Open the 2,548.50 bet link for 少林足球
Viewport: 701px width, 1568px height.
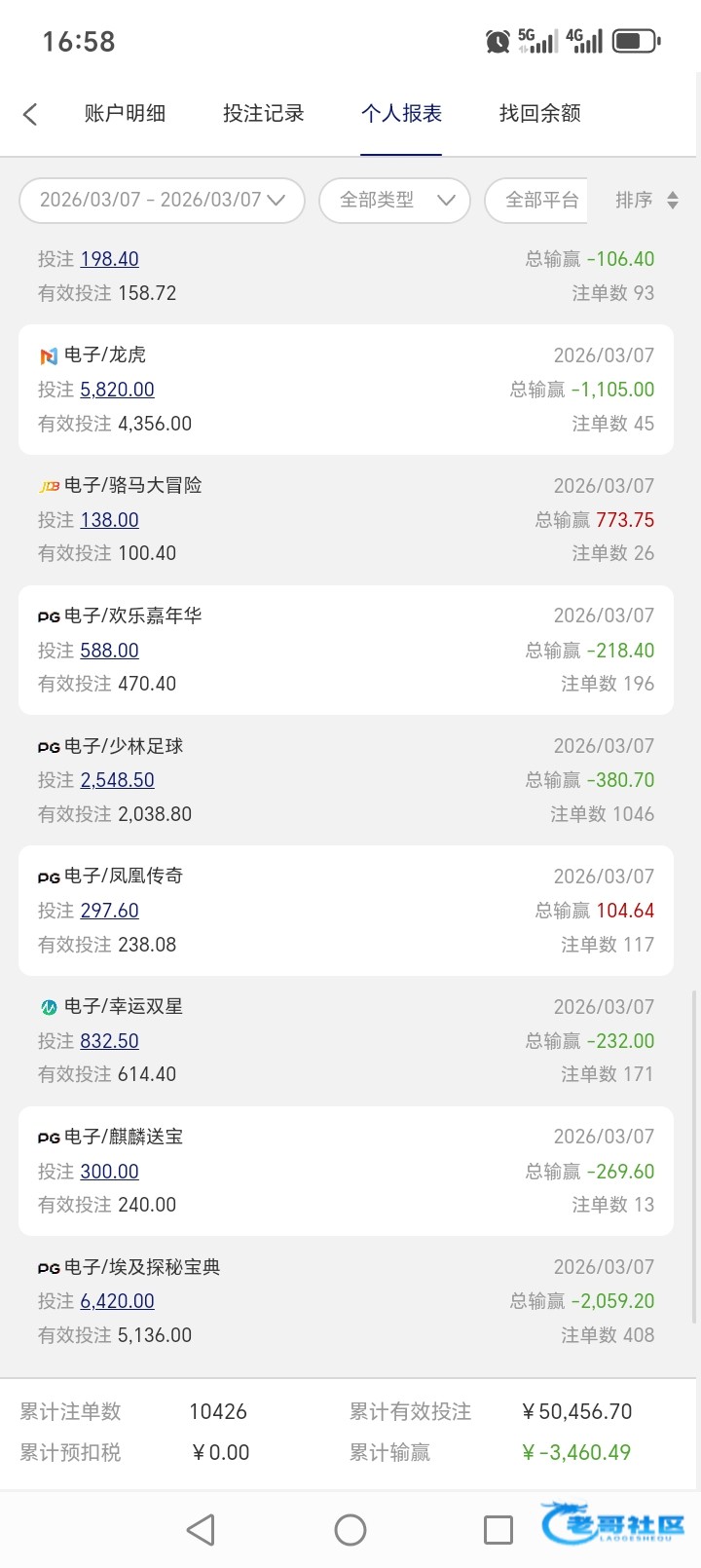117,780
